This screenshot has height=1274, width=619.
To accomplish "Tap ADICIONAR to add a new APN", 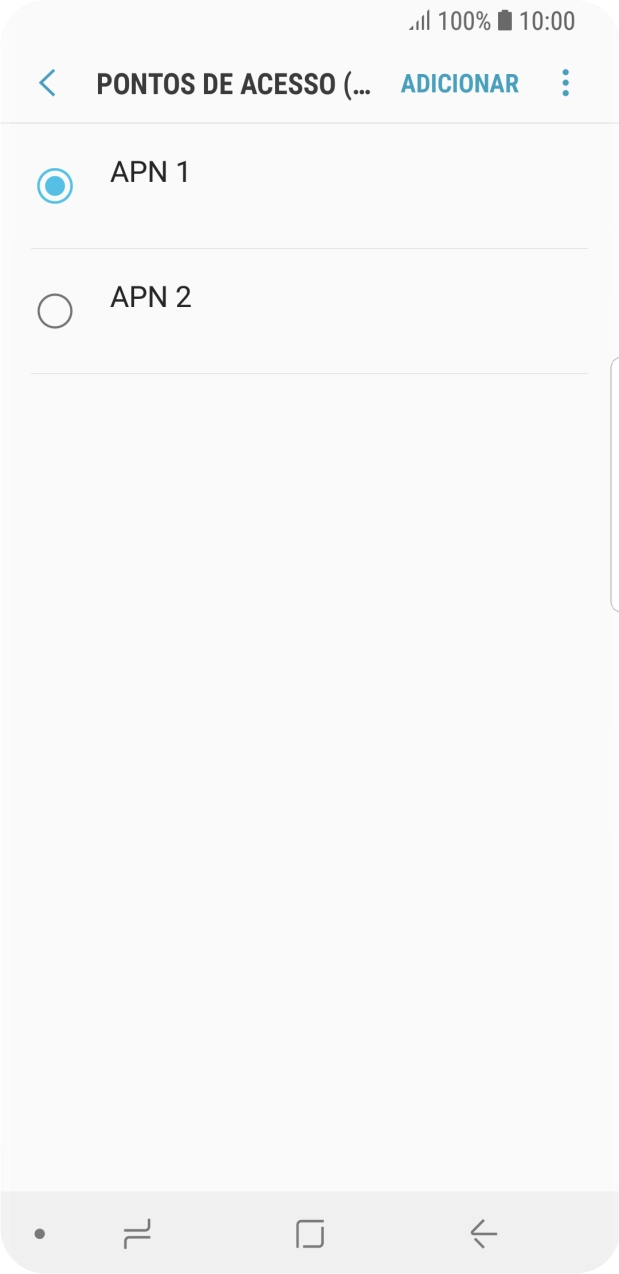I will pyautogui.click(x=459, y=84).
